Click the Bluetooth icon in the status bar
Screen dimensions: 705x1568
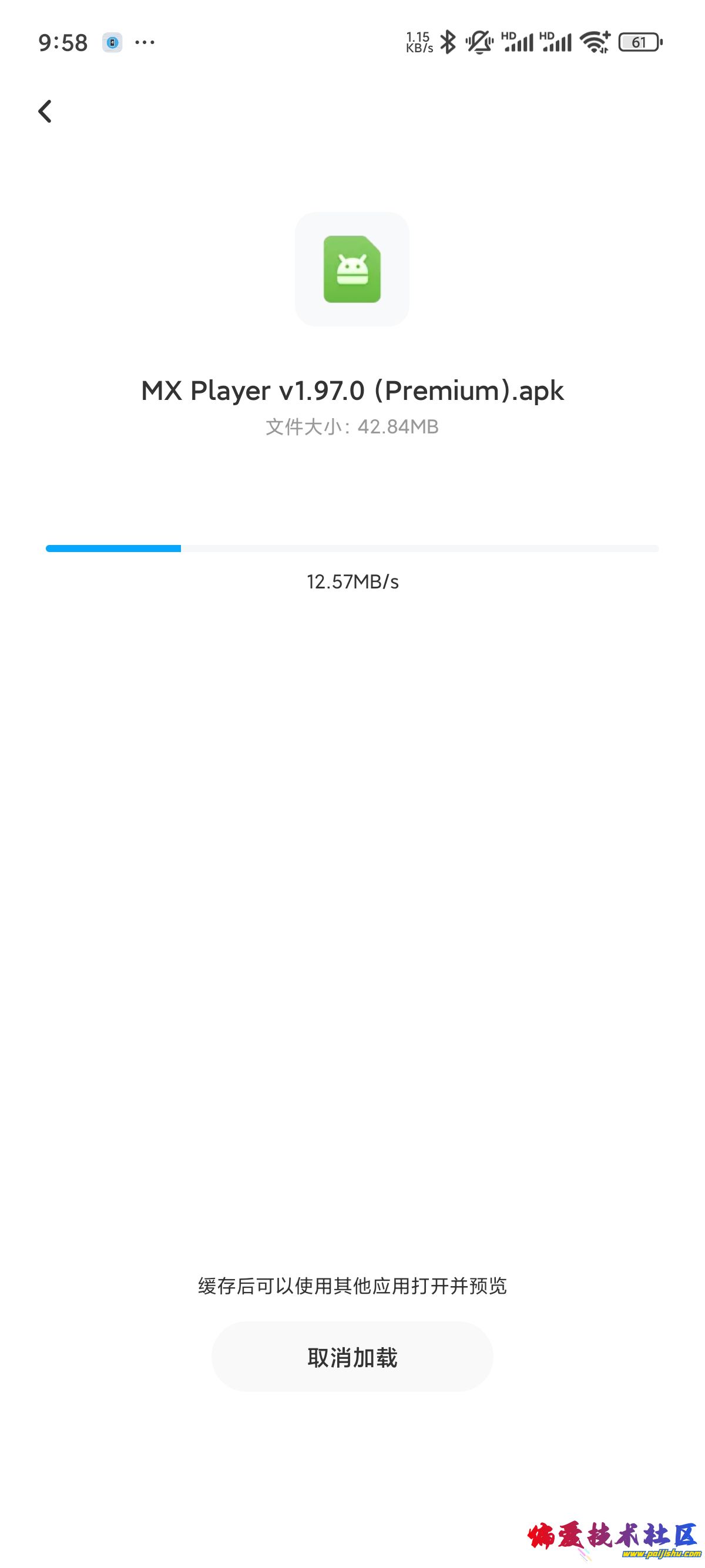pyautogui.click(x=449, y=41)
